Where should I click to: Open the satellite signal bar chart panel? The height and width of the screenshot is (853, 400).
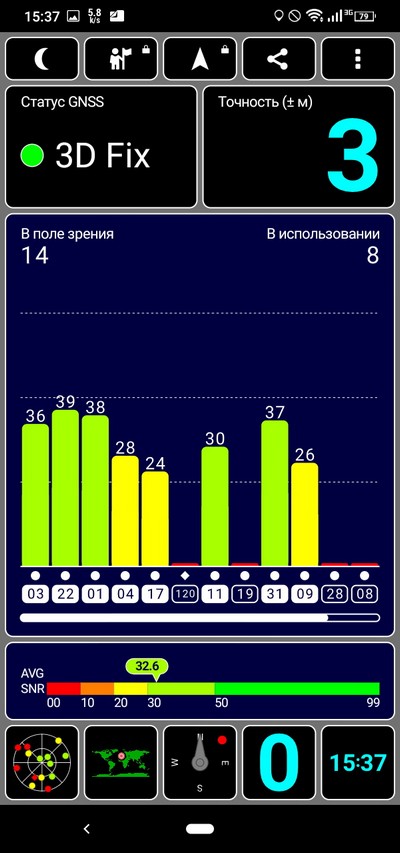(x=200, y=425)
